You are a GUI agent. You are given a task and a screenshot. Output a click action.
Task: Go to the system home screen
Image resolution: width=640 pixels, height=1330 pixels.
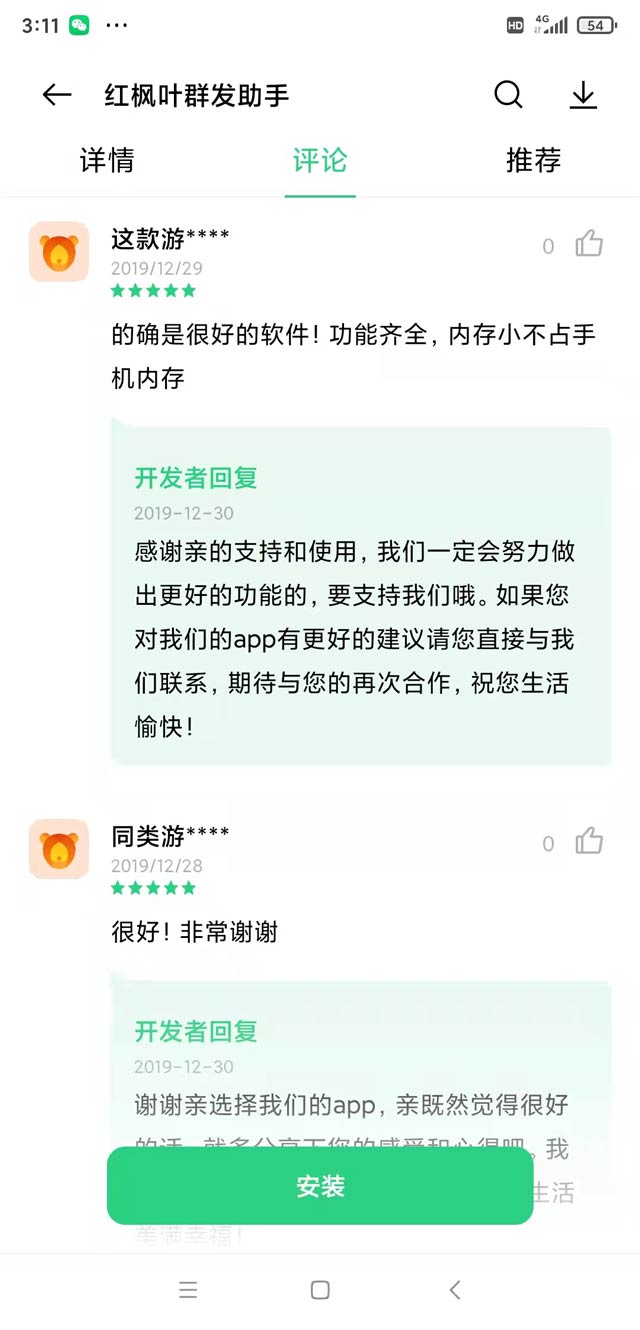point(320,1290)
